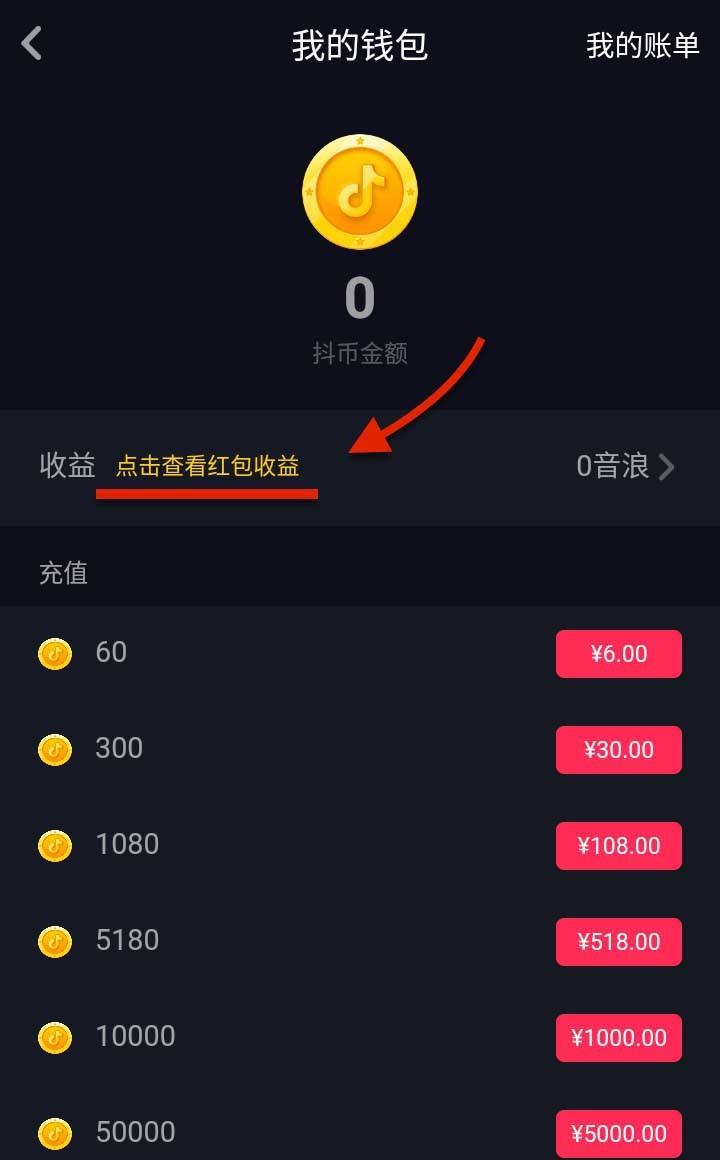This screenshot has width=720, height=1160.
Task: Click the 收益 earnings label
Action: coord(65,466)
